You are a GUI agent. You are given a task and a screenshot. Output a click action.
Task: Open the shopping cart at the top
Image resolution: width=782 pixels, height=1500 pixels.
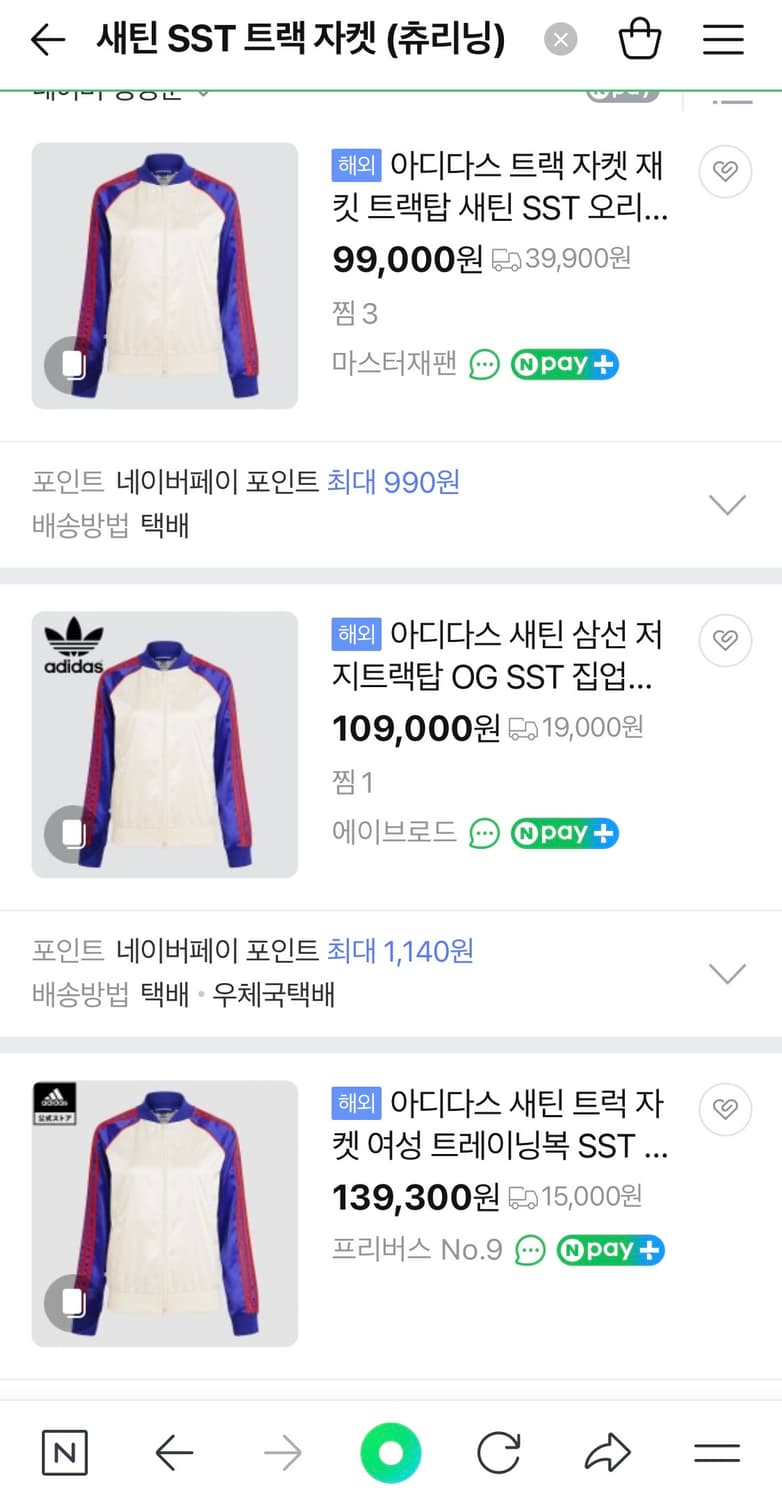[641, 40]
